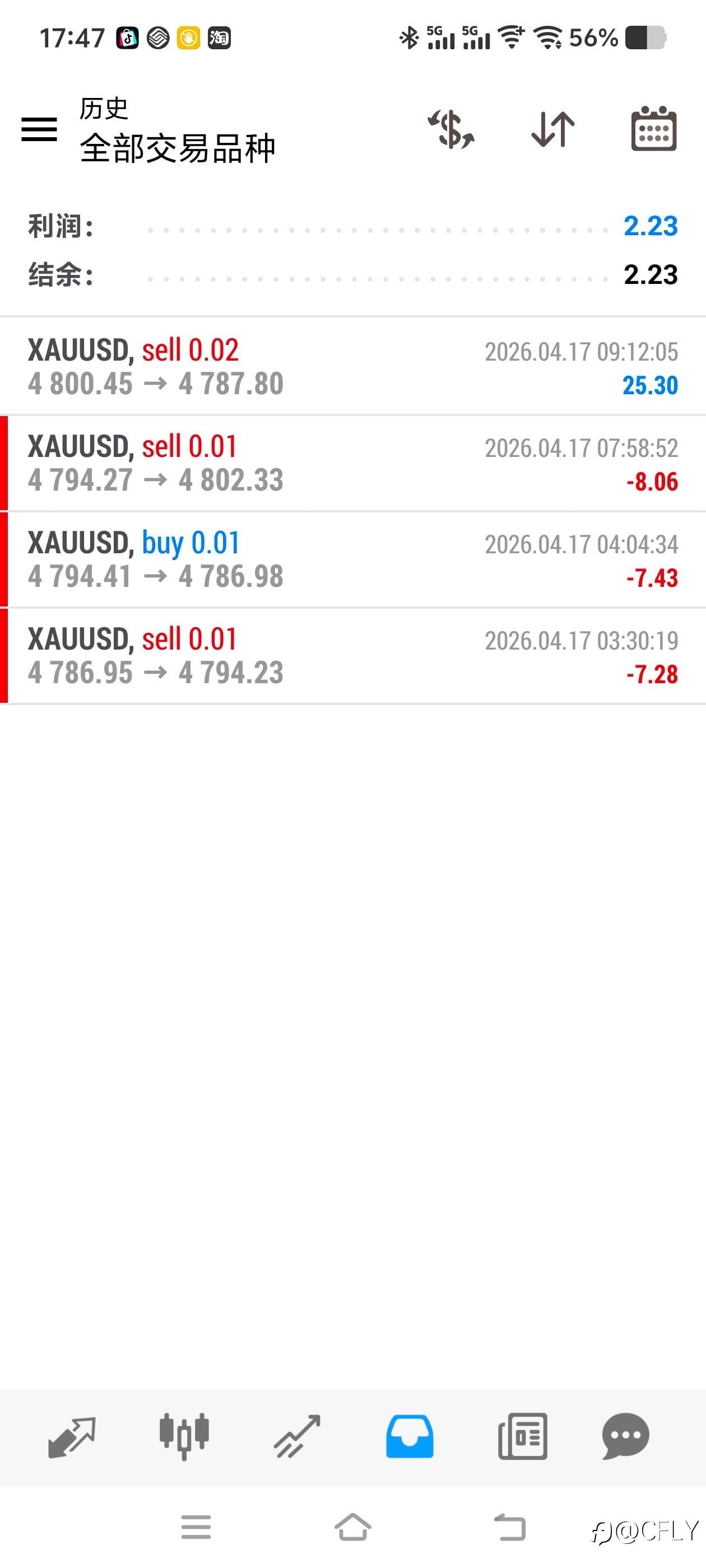
Task: Open the XAUUSD sell 0.01 trade at 03:30:19
Action: (352, 656)
